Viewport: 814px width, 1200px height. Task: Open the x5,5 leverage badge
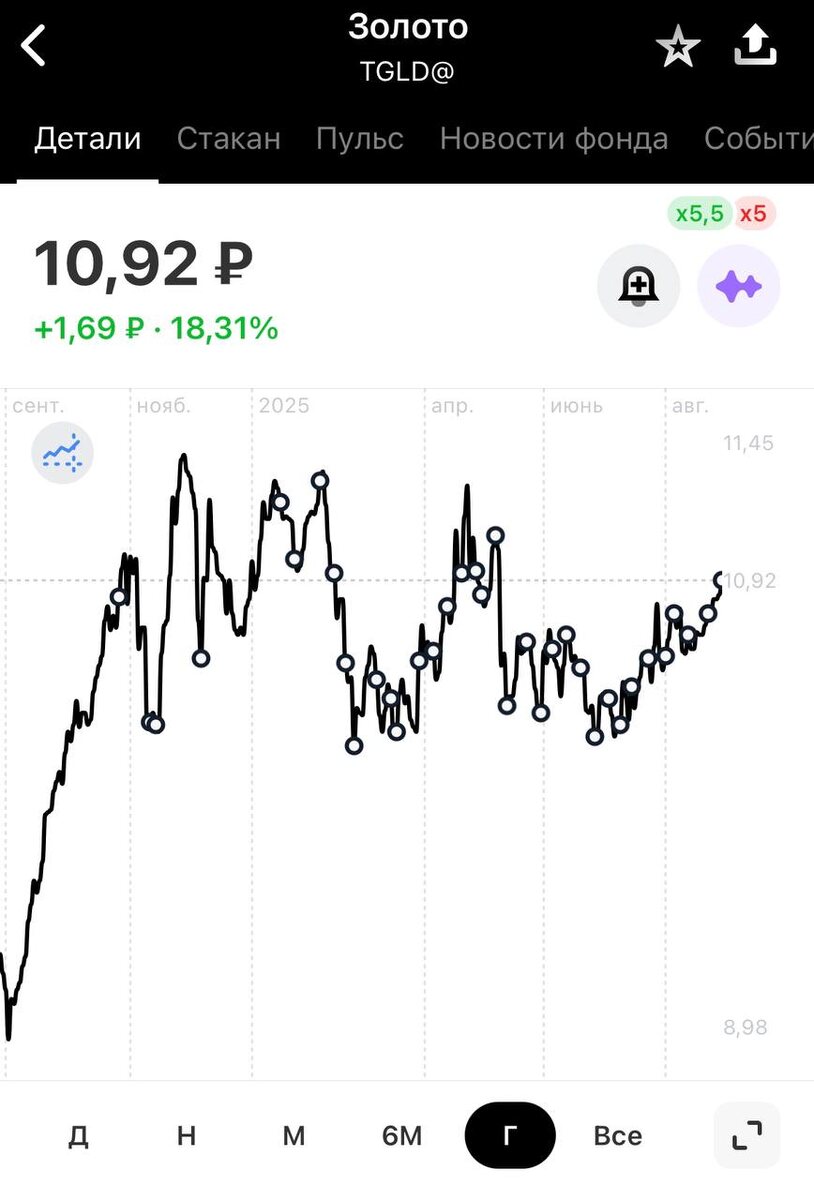699,214
